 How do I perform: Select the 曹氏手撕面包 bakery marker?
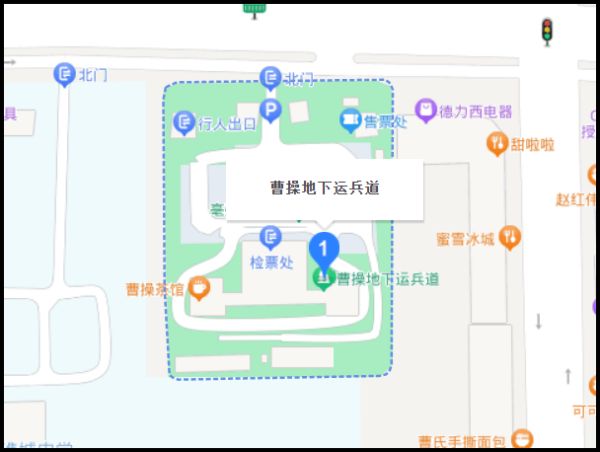click(522, 439)
